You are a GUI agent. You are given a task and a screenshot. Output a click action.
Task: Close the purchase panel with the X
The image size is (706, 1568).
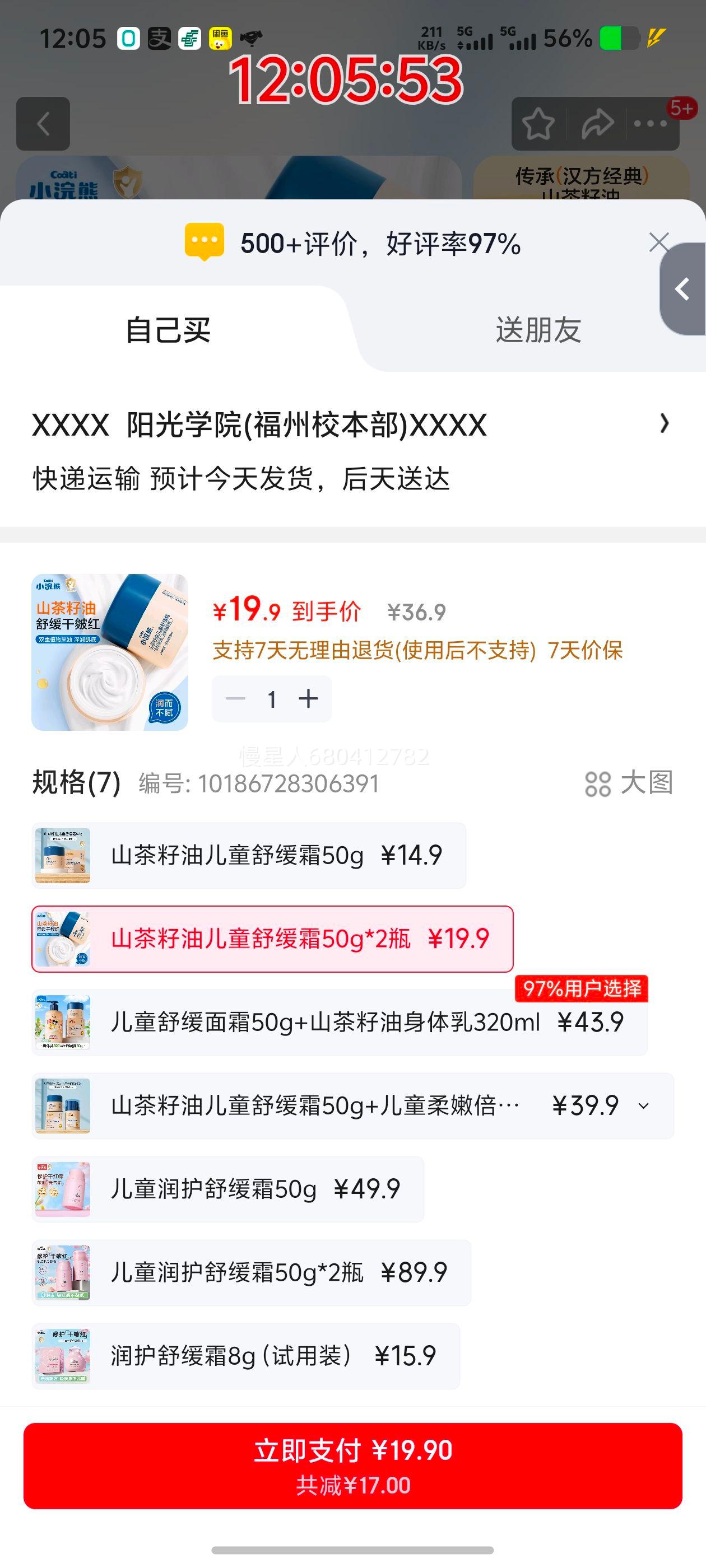tap(658, 242)
